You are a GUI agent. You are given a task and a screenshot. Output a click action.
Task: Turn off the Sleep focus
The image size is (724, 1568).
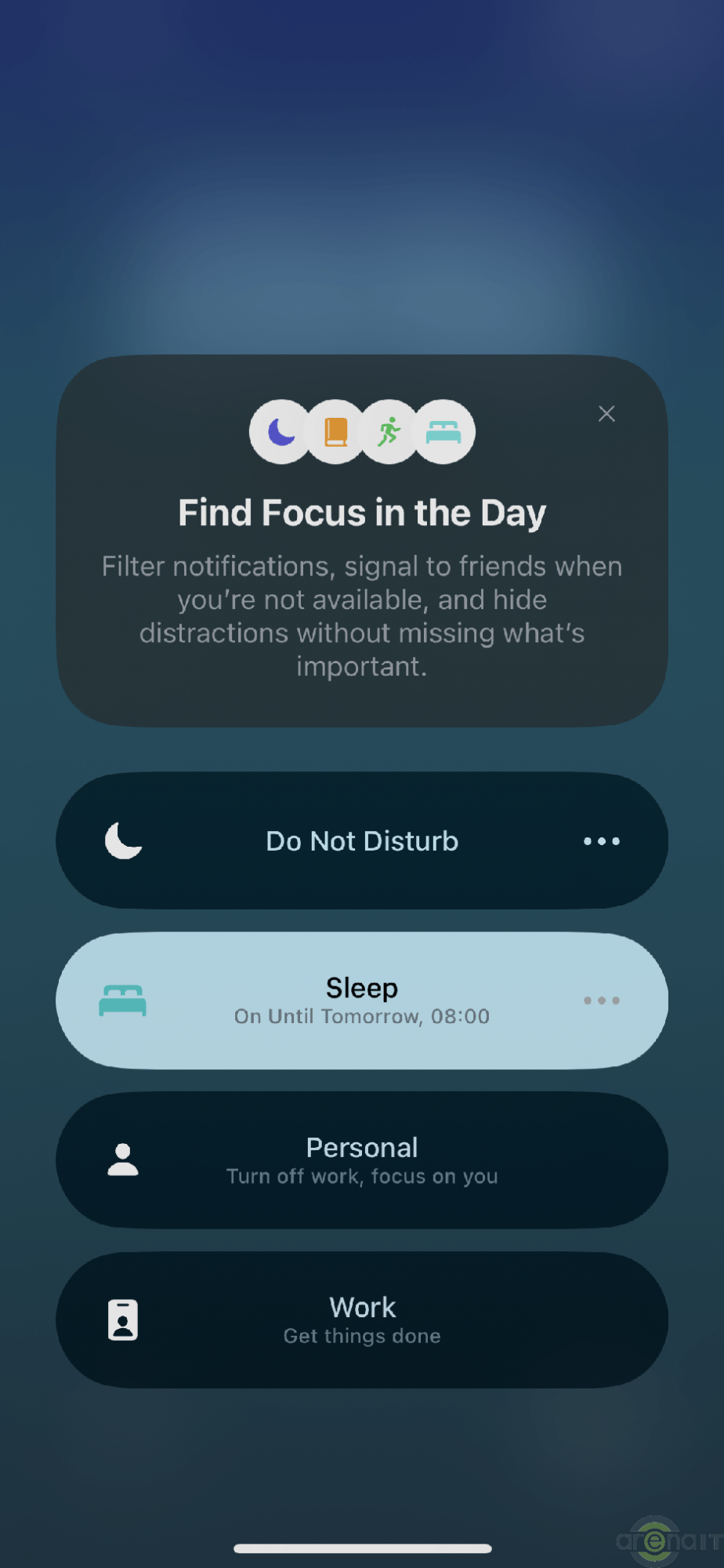(361, 1000)
